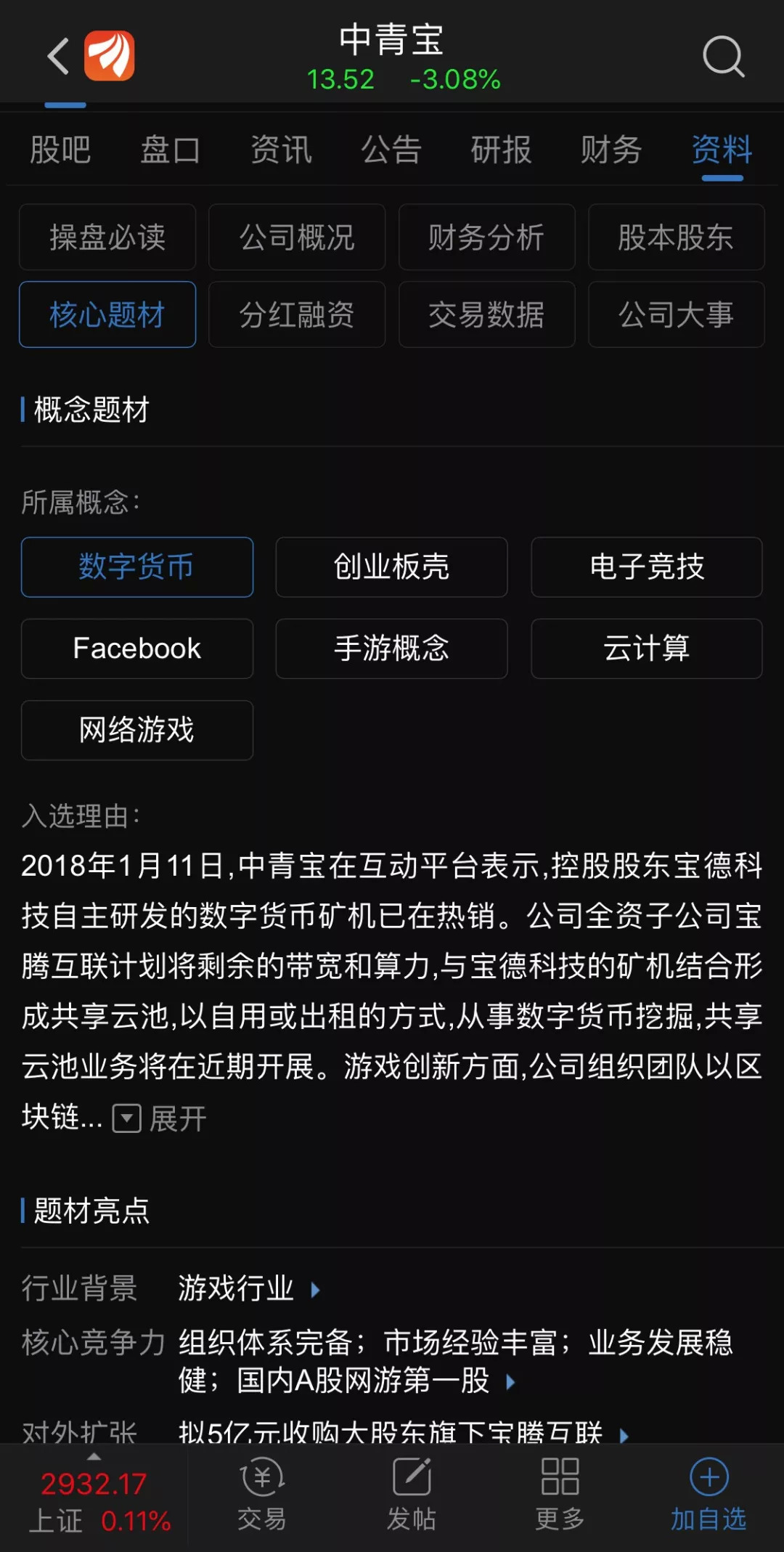Screen dimensions: 784x1552
Task: Select the 公司概况 section
Action: pyautogui.click(x=297, y=237)
